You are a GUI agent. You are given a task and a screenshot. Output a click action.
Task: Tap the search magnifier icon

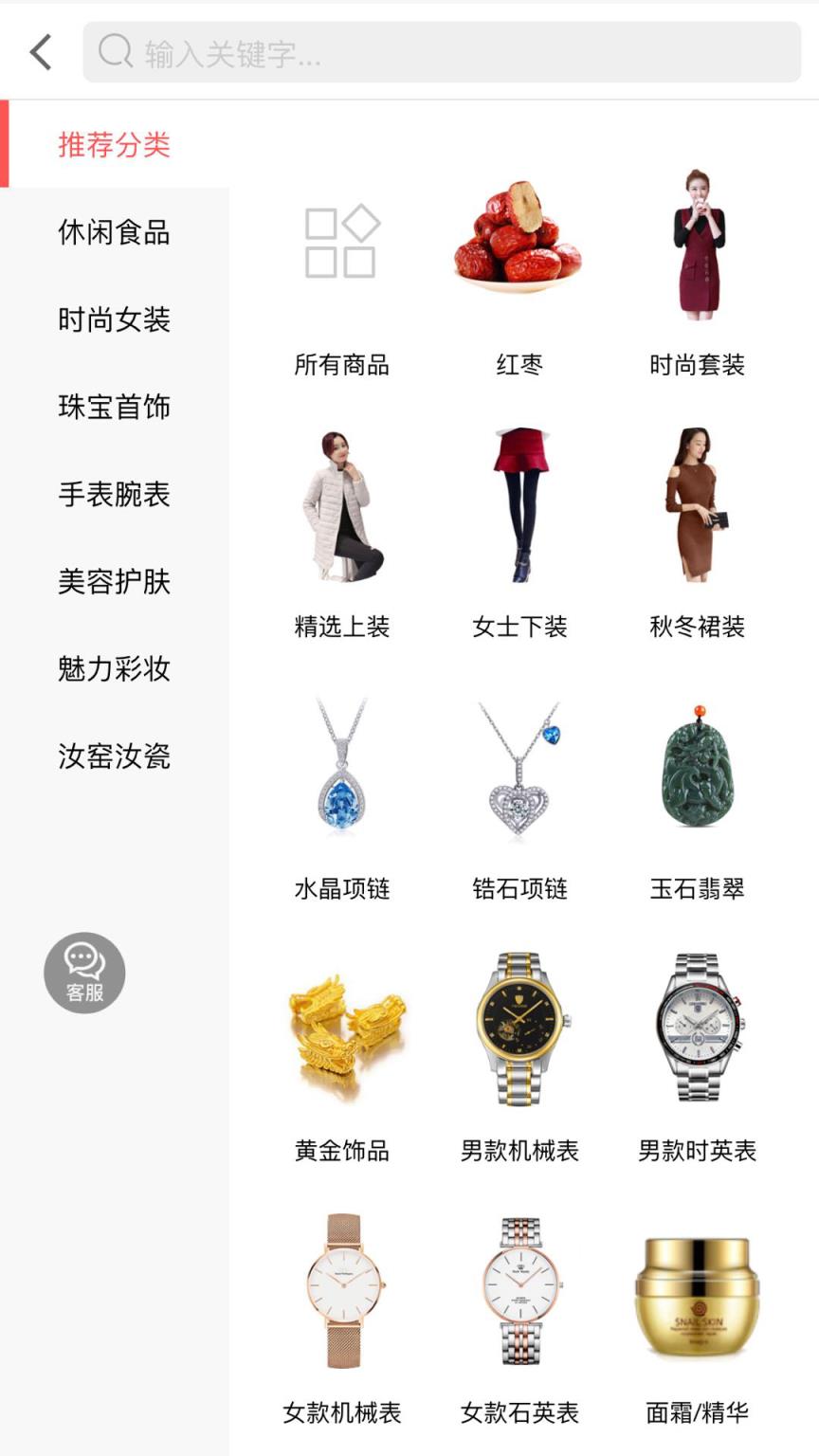pos(115,50)
